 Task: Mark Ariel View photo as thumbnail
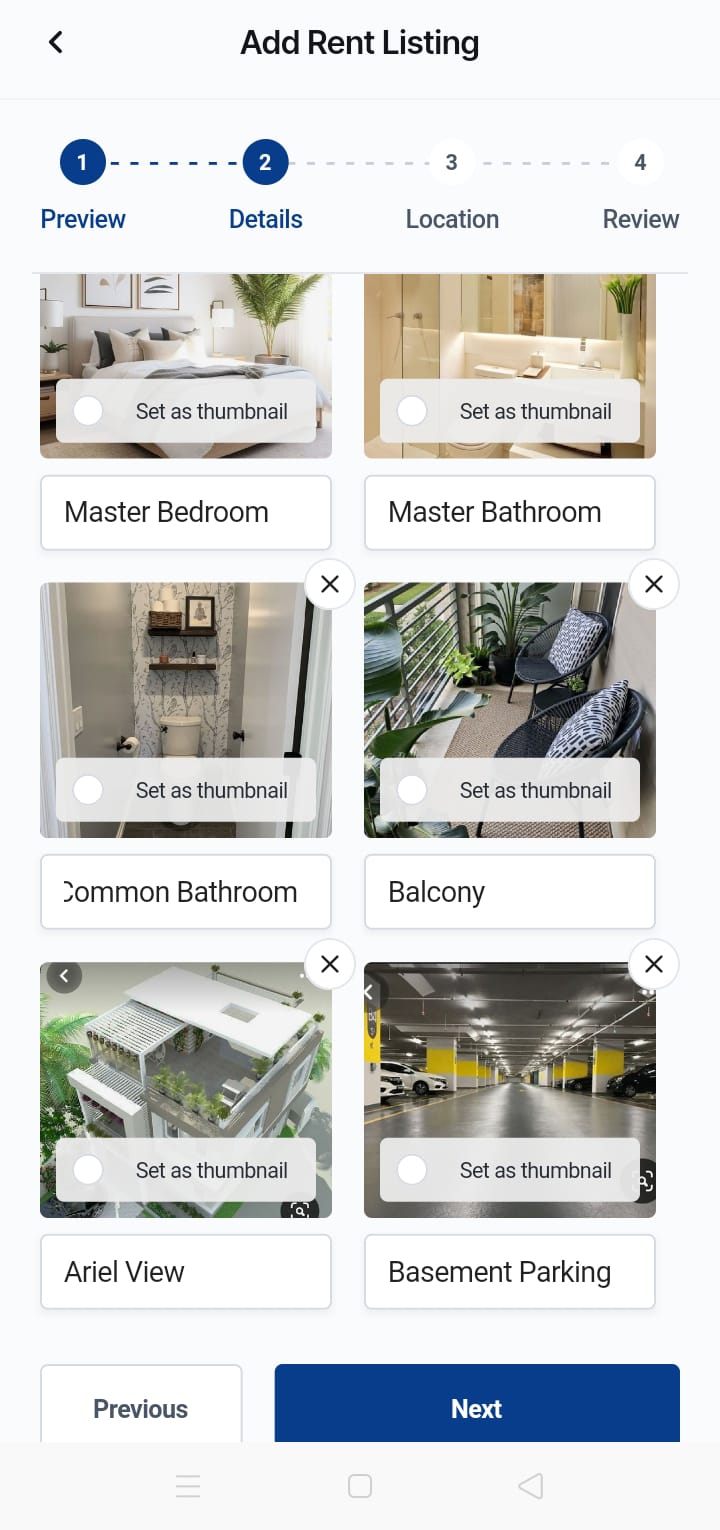coord(89,1170)
